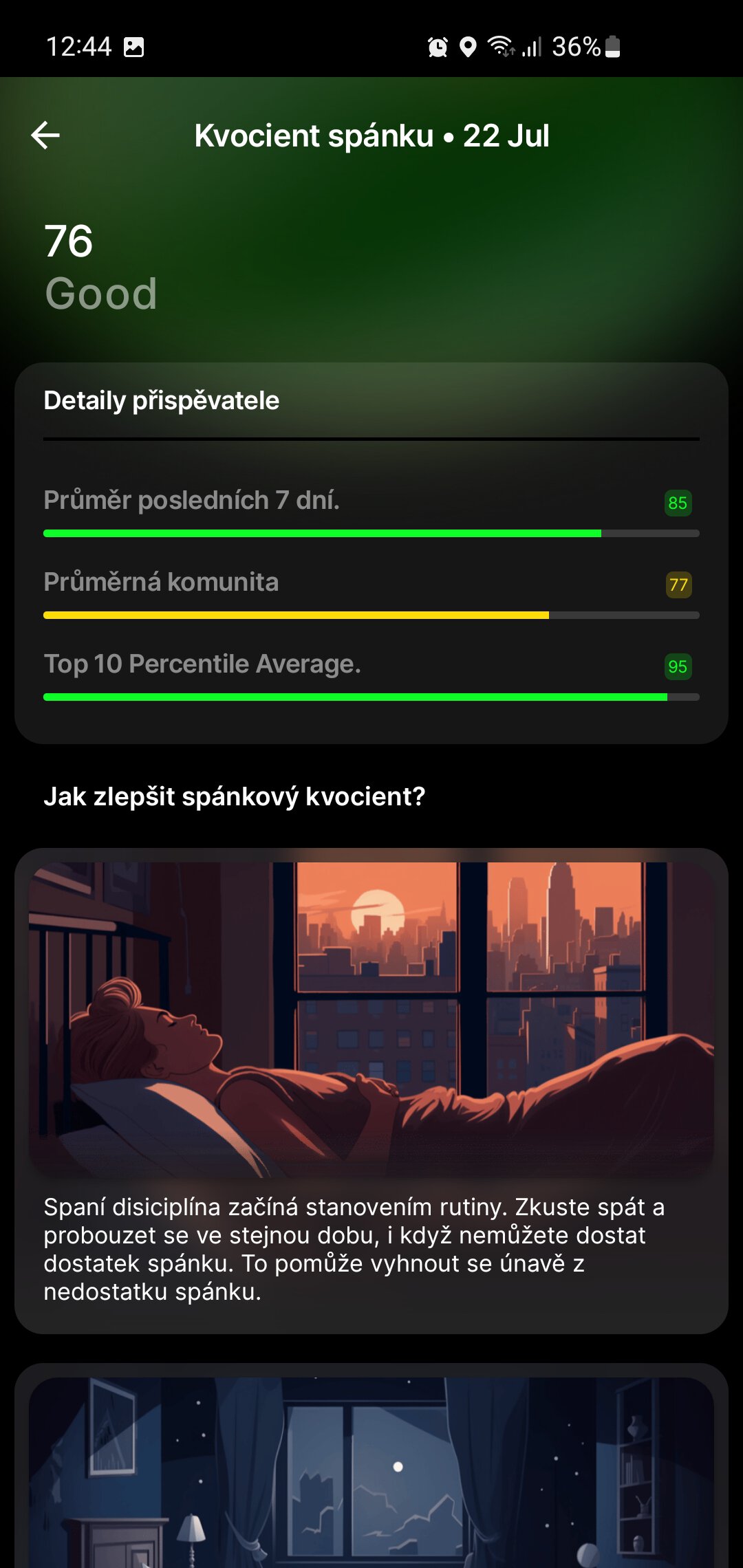This screenshot has width=743, height=1568.
Task: Go back using the top arrow
Action: click(x=45, y=135)
